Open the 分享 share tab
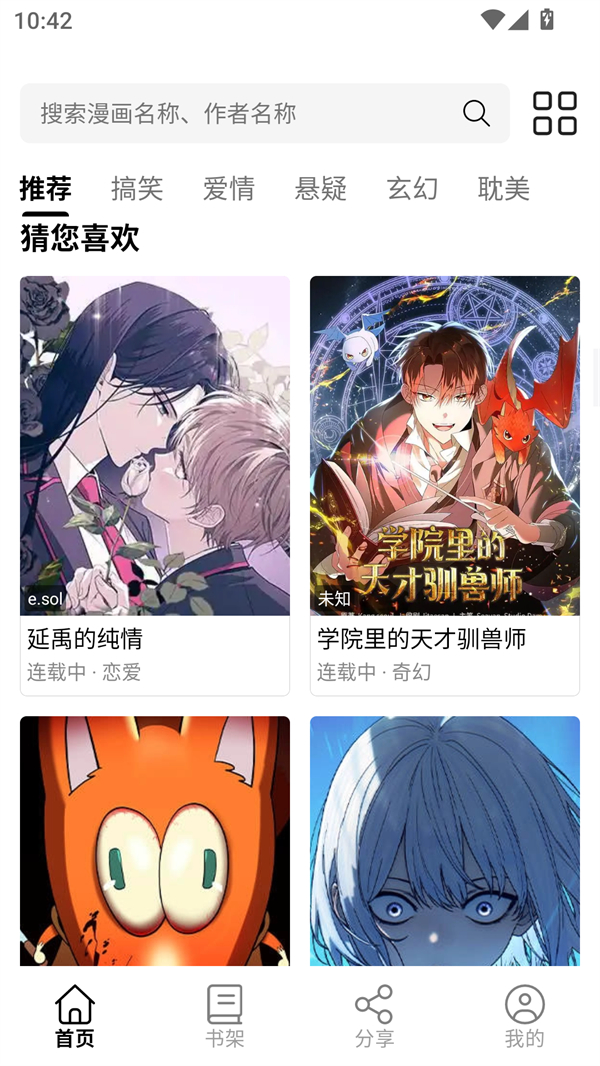The image size is (600, 1066). pos(374,1016)
